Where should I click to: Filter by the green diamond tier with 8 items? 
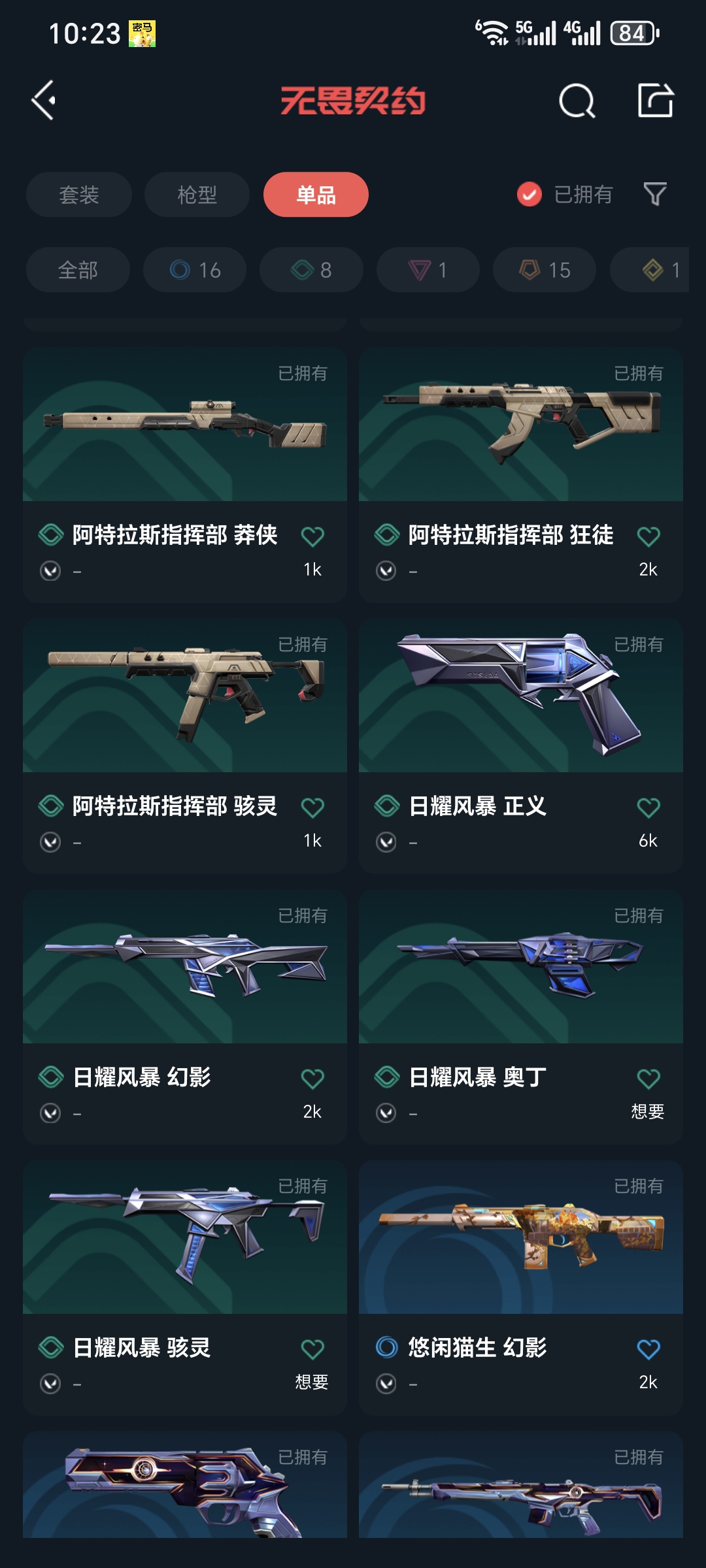tap(311, 270)
